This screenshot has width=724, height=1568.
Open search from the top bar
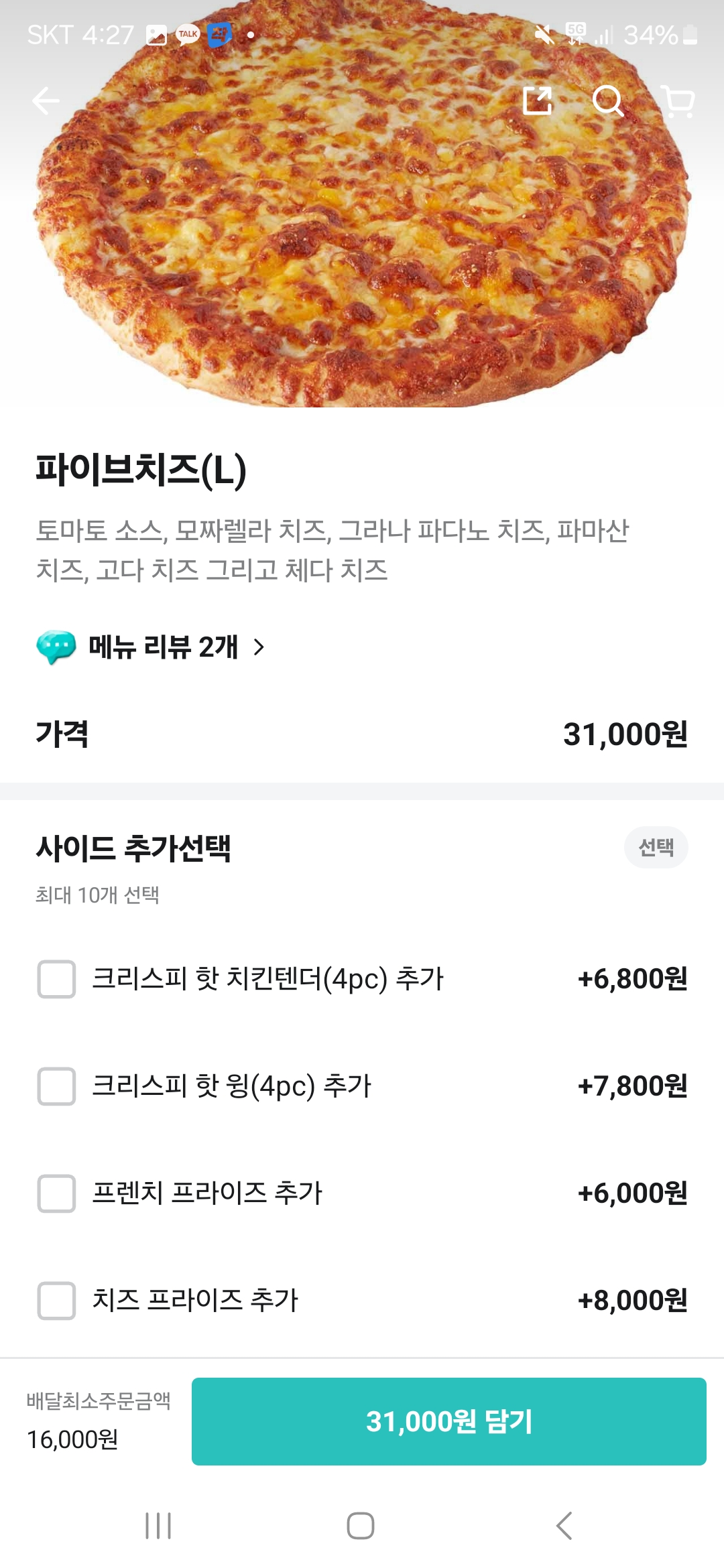[x=609, y=101]
